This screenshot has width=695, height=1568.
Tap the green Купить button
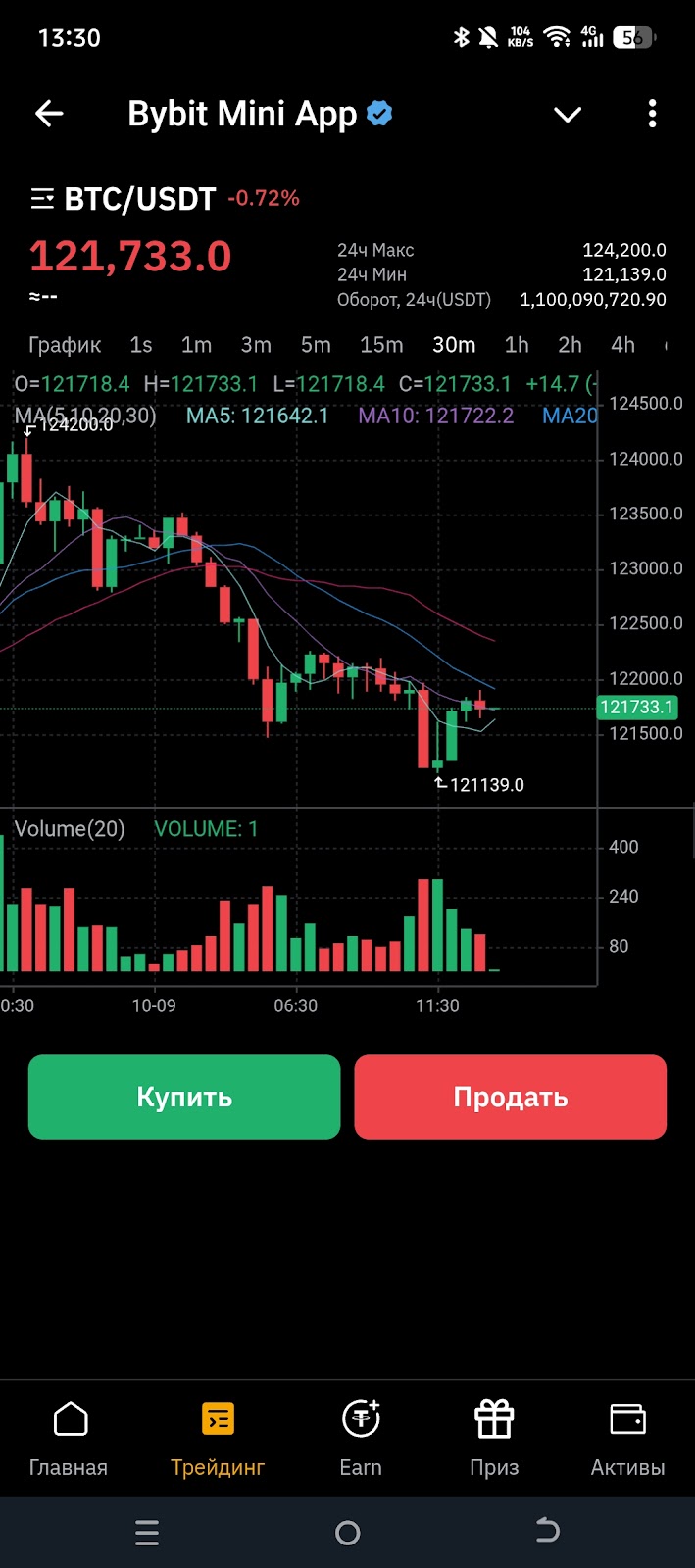(x=184, y=1097)
